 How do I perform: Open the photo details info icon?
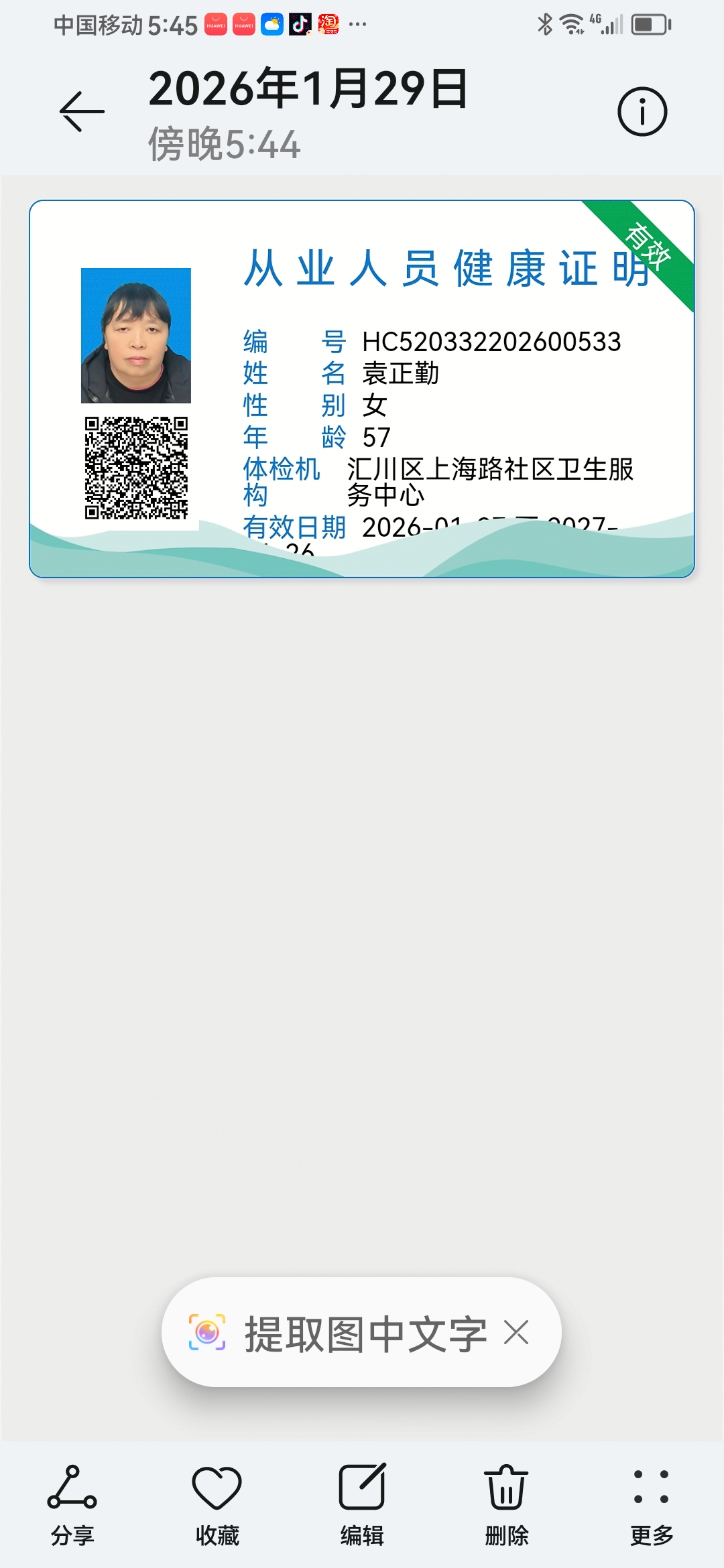642,111
